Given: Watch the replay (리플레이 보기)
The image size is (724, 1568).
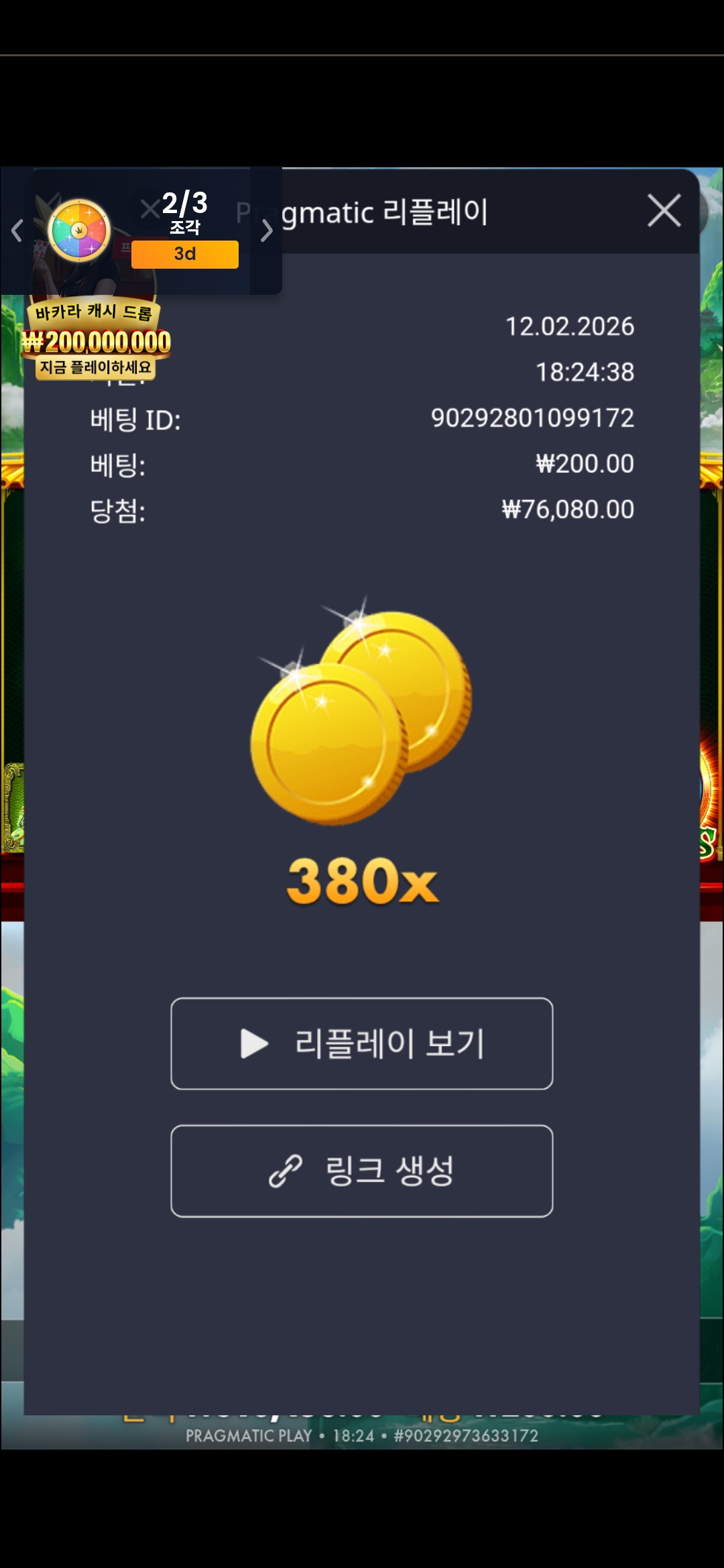Looking at the screenshot, I should pos(362,1043).
